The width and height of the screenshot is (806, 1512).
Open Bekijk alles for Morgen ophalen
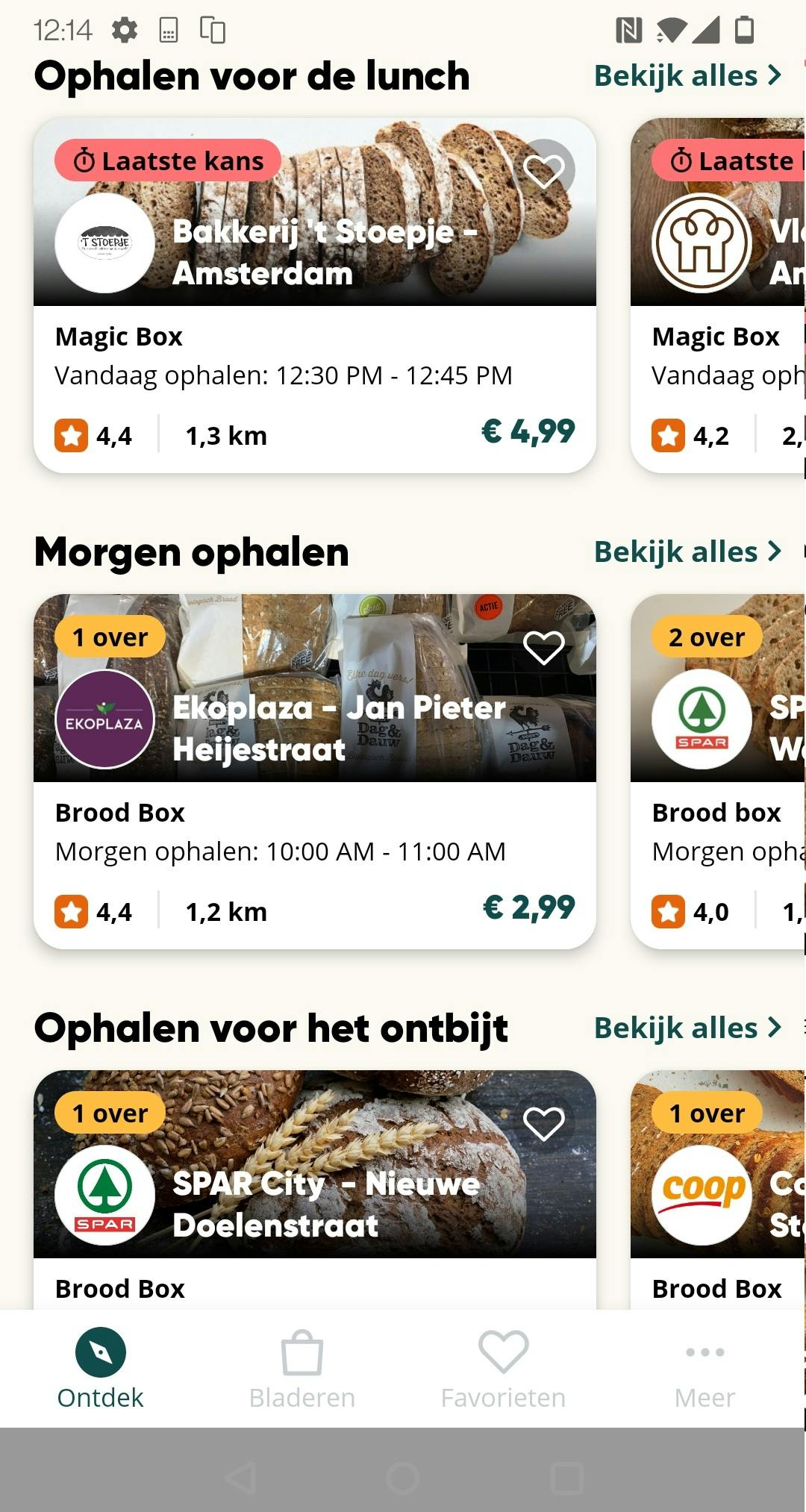pyautogui.click(x=687, y=552)
